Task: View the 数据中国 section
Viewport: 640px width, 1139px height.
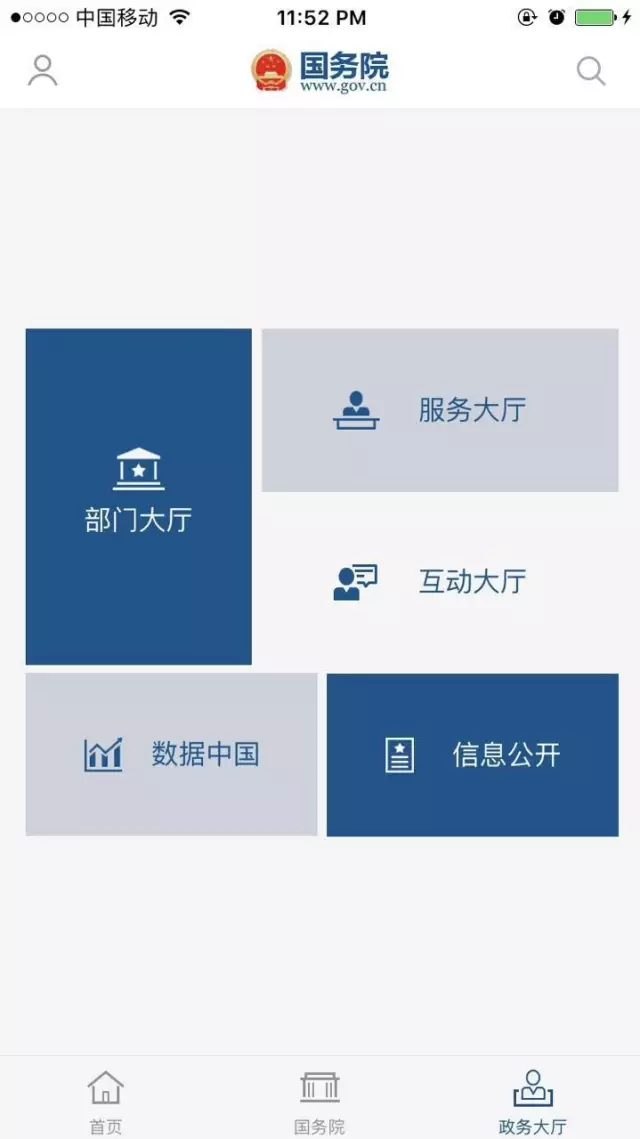Action: [171, 754]
